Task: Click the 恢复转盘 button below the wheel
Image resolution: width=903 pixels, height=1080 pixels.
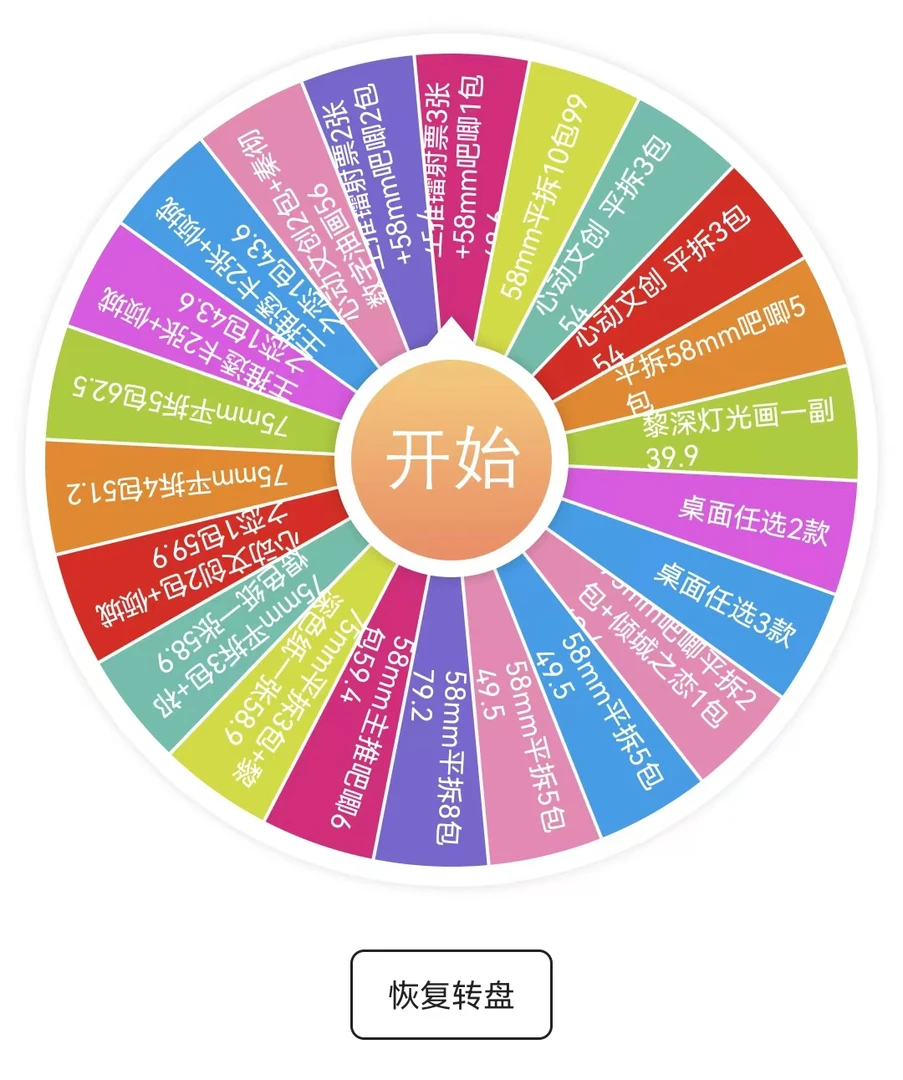Action: point(451,994)
